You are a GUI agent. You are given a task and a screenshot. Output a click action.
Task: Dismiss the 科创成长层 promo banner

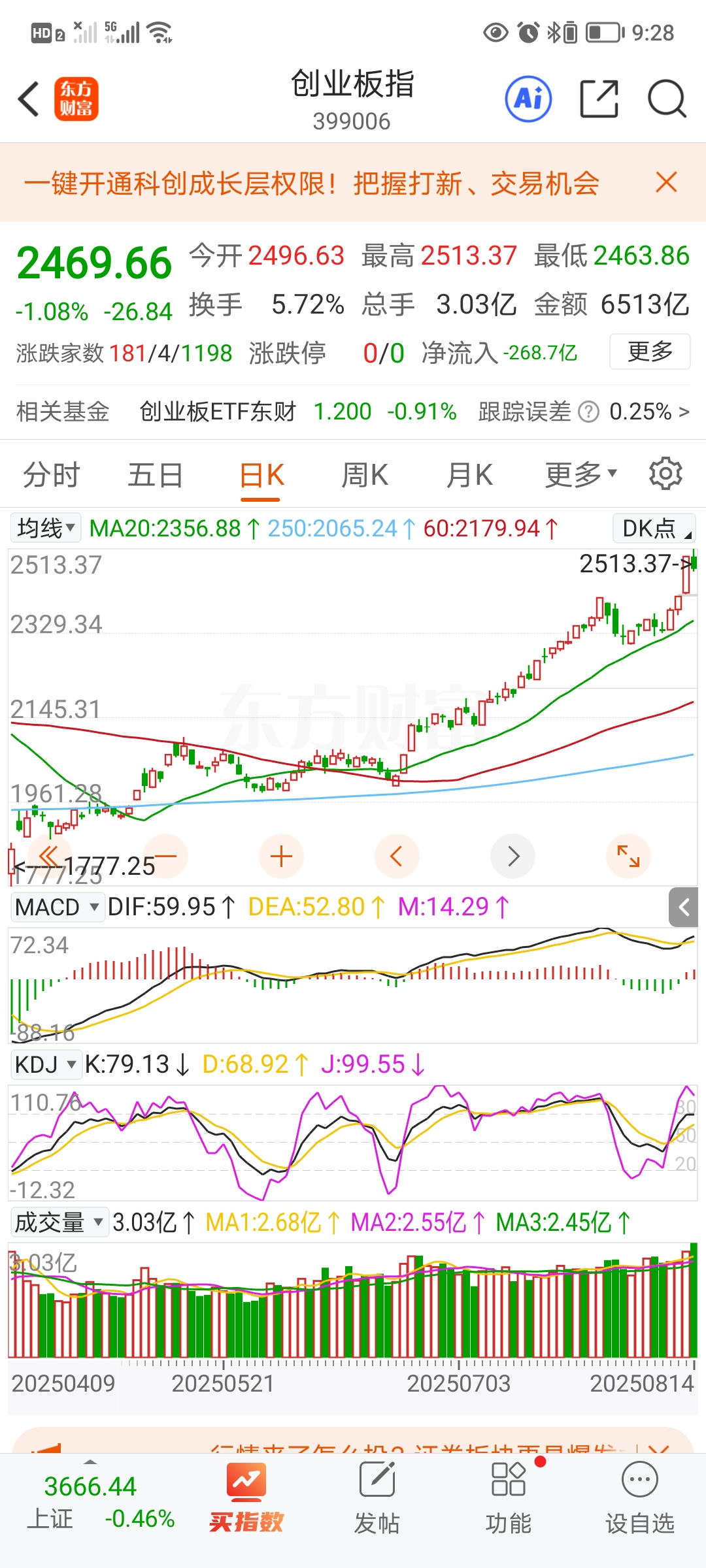(666, 182)
